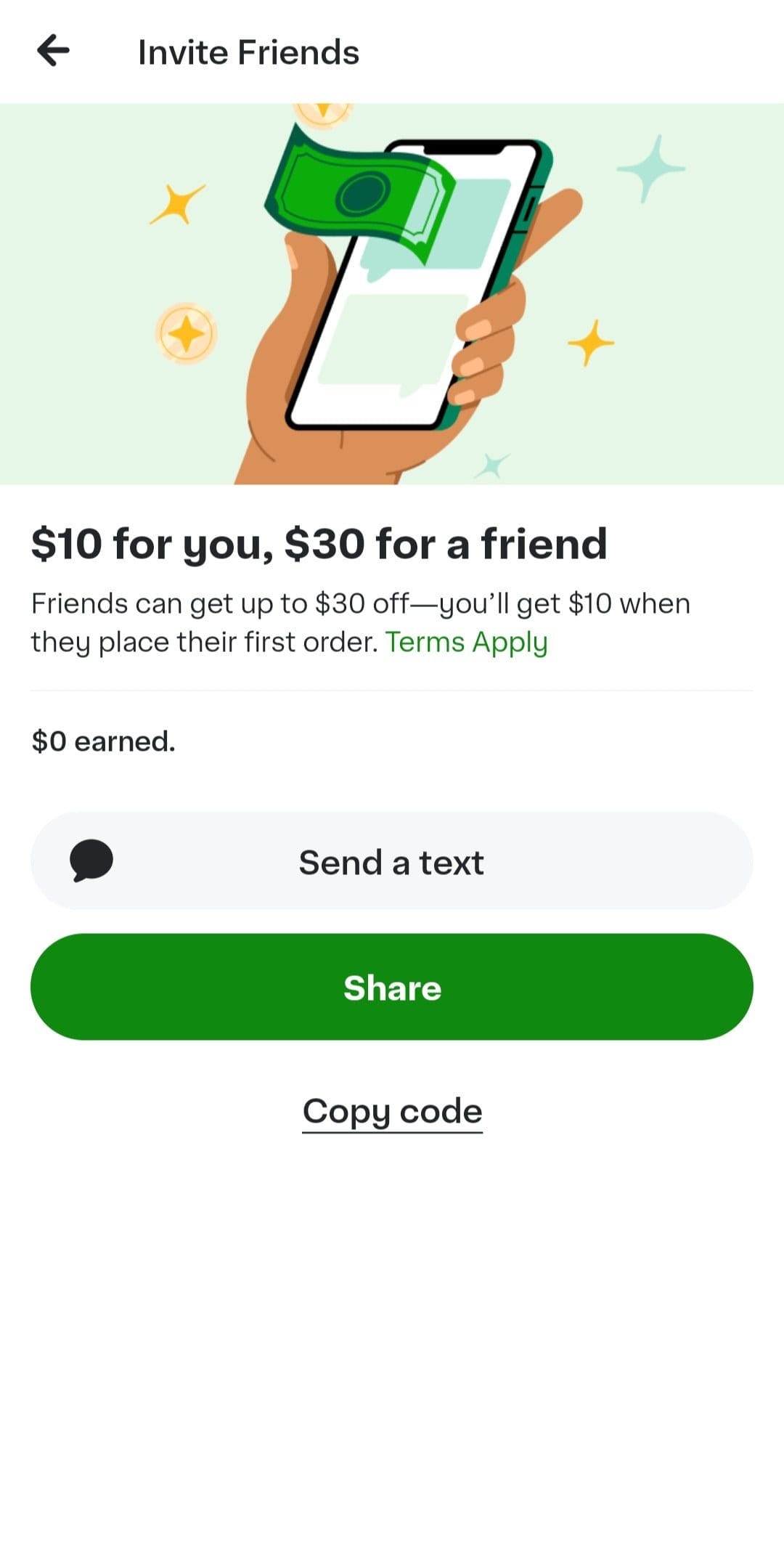This screenshot has width=784, height=1546.
Task: Copy the referral code
Action: click(392, 1111)
